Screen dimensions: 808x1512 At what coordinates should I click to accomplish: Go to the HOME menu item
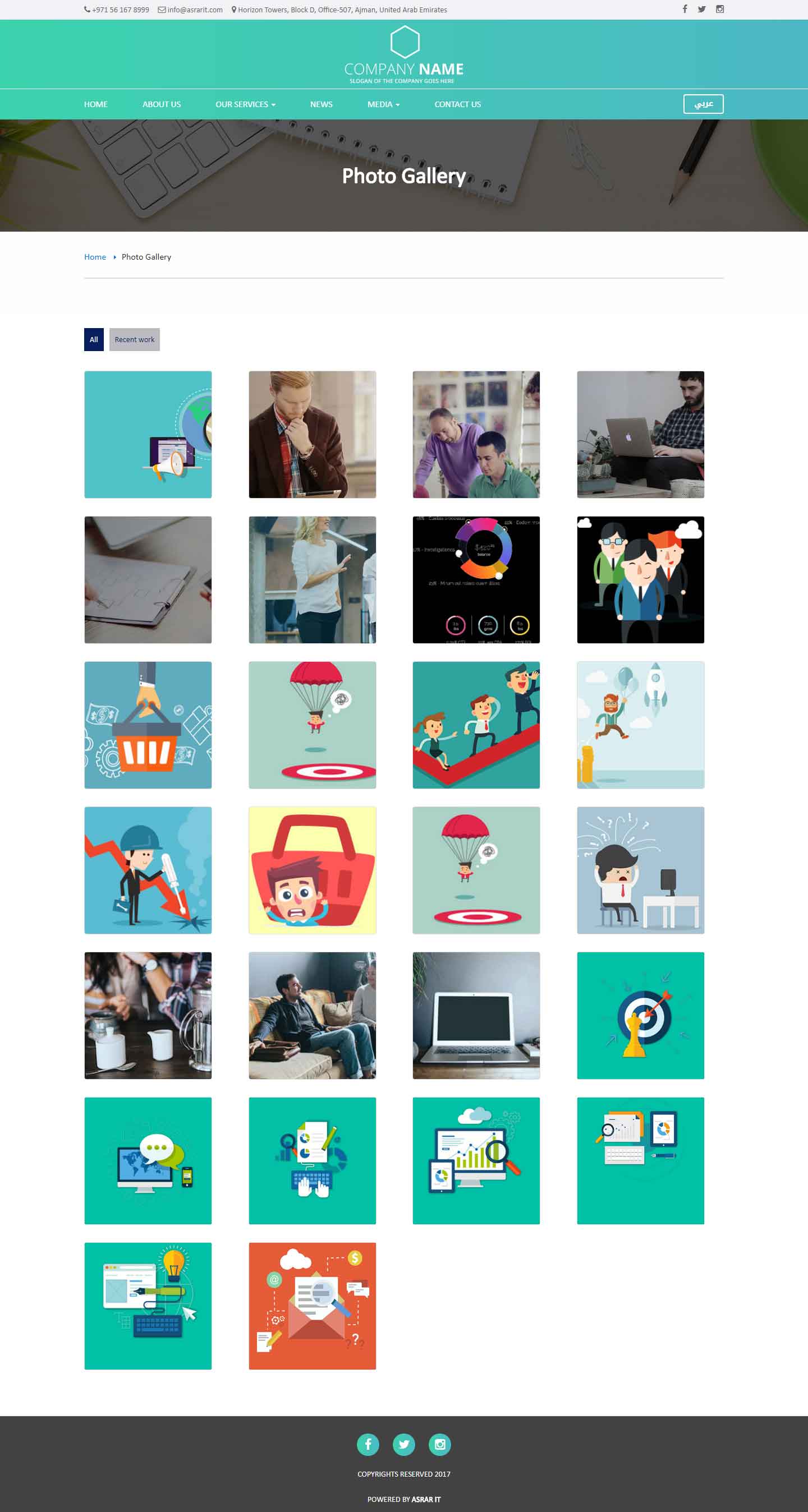[96, 104]
